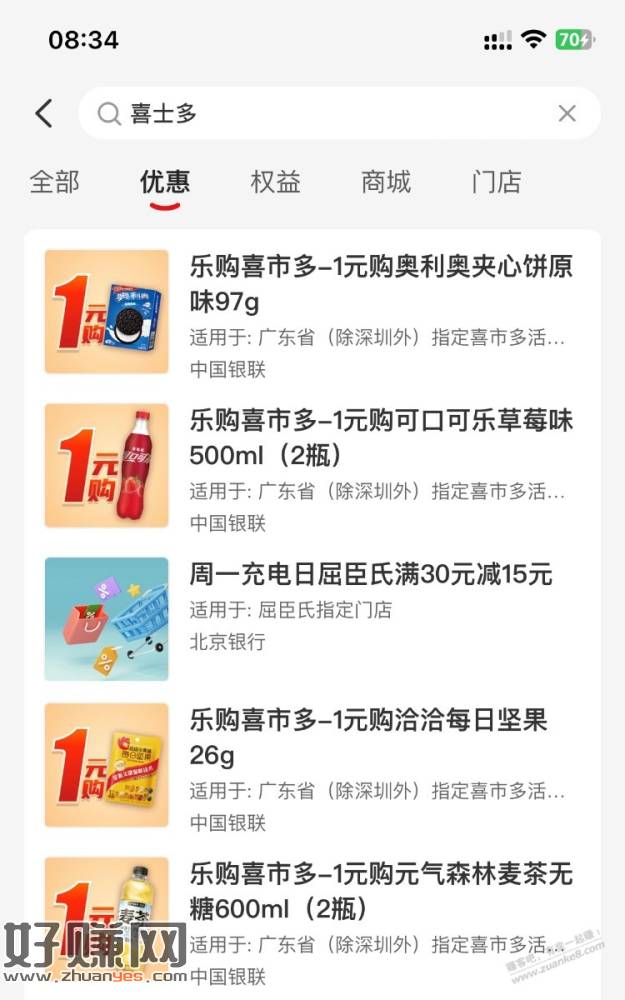Switch to the 权益 tab
This screenshot has width=625, height=1000.
[x=276, y=182]
